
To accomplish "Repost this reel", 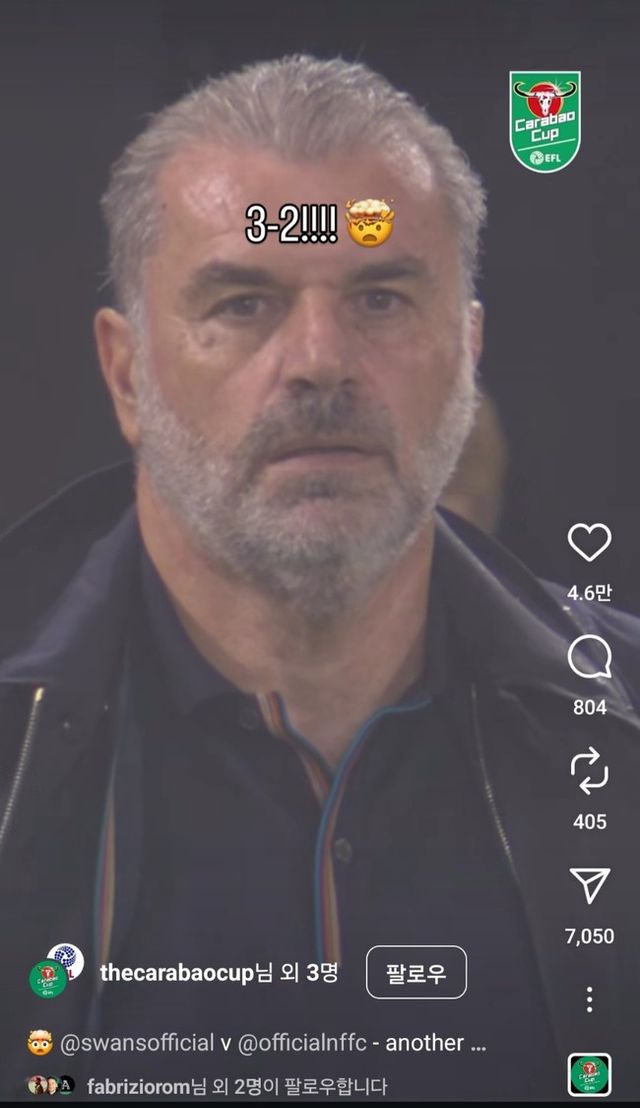I will tap(589, 772).
